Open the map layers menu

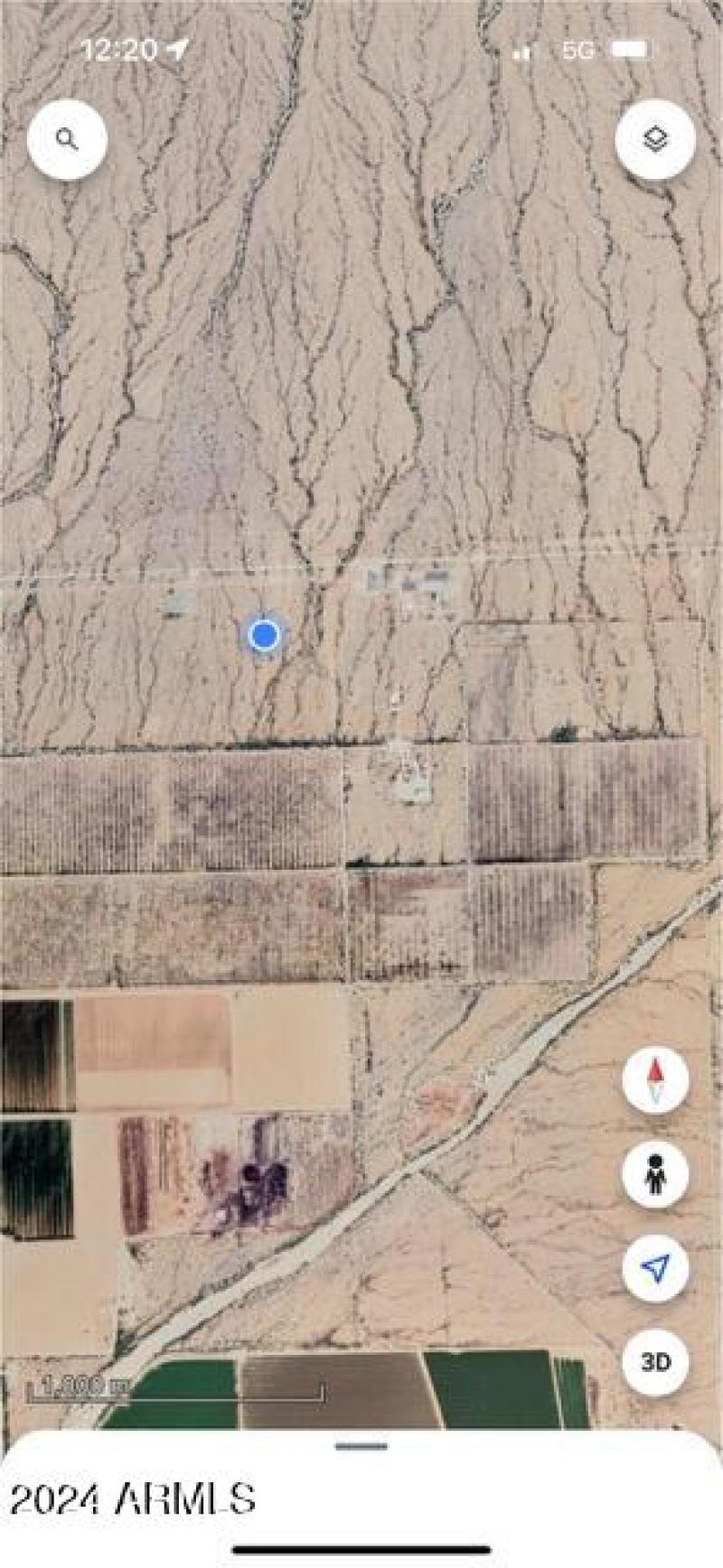(x=655, y=140)
